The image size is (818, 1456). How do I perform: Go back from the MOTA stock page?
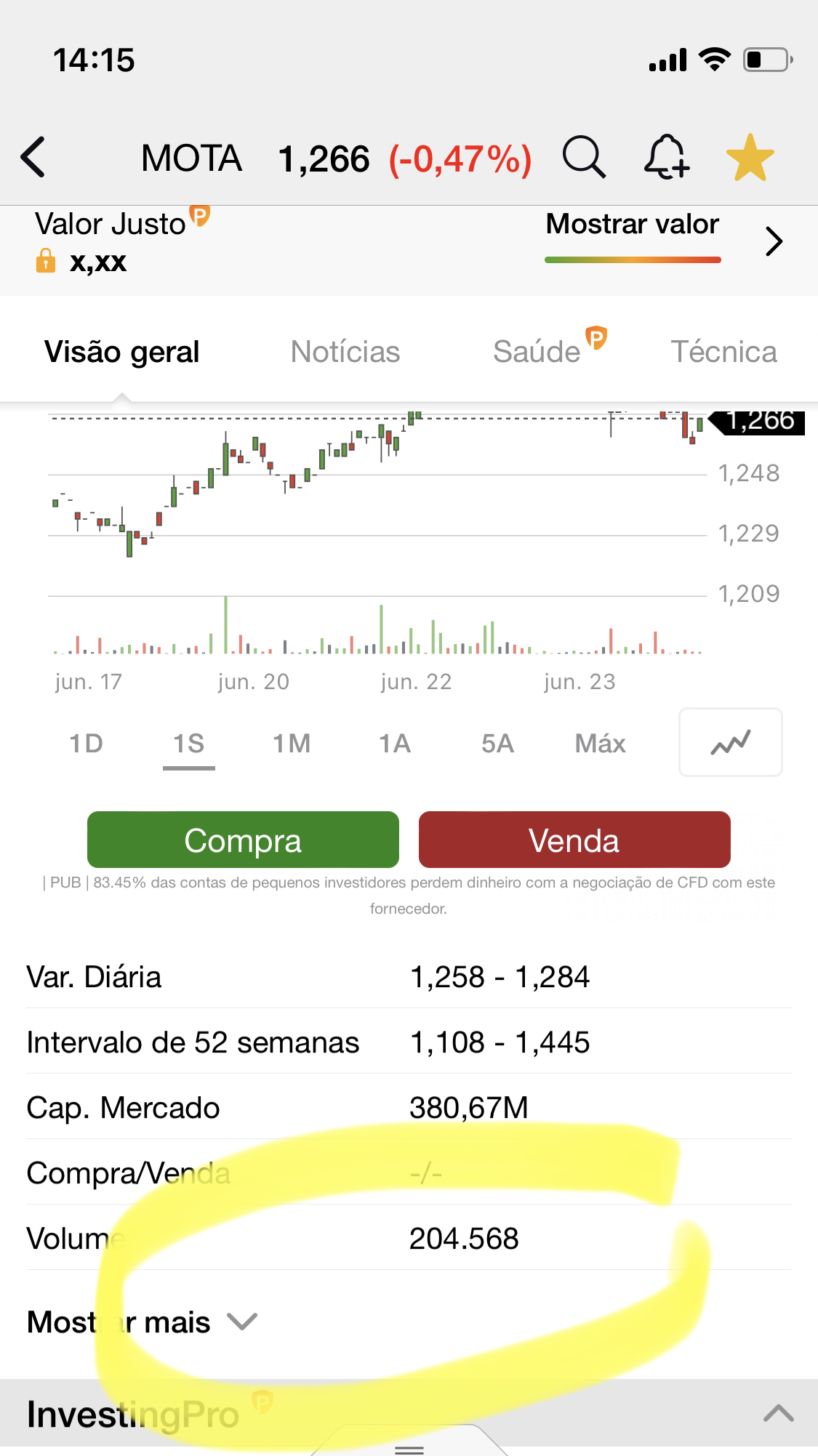pos(33,157)
